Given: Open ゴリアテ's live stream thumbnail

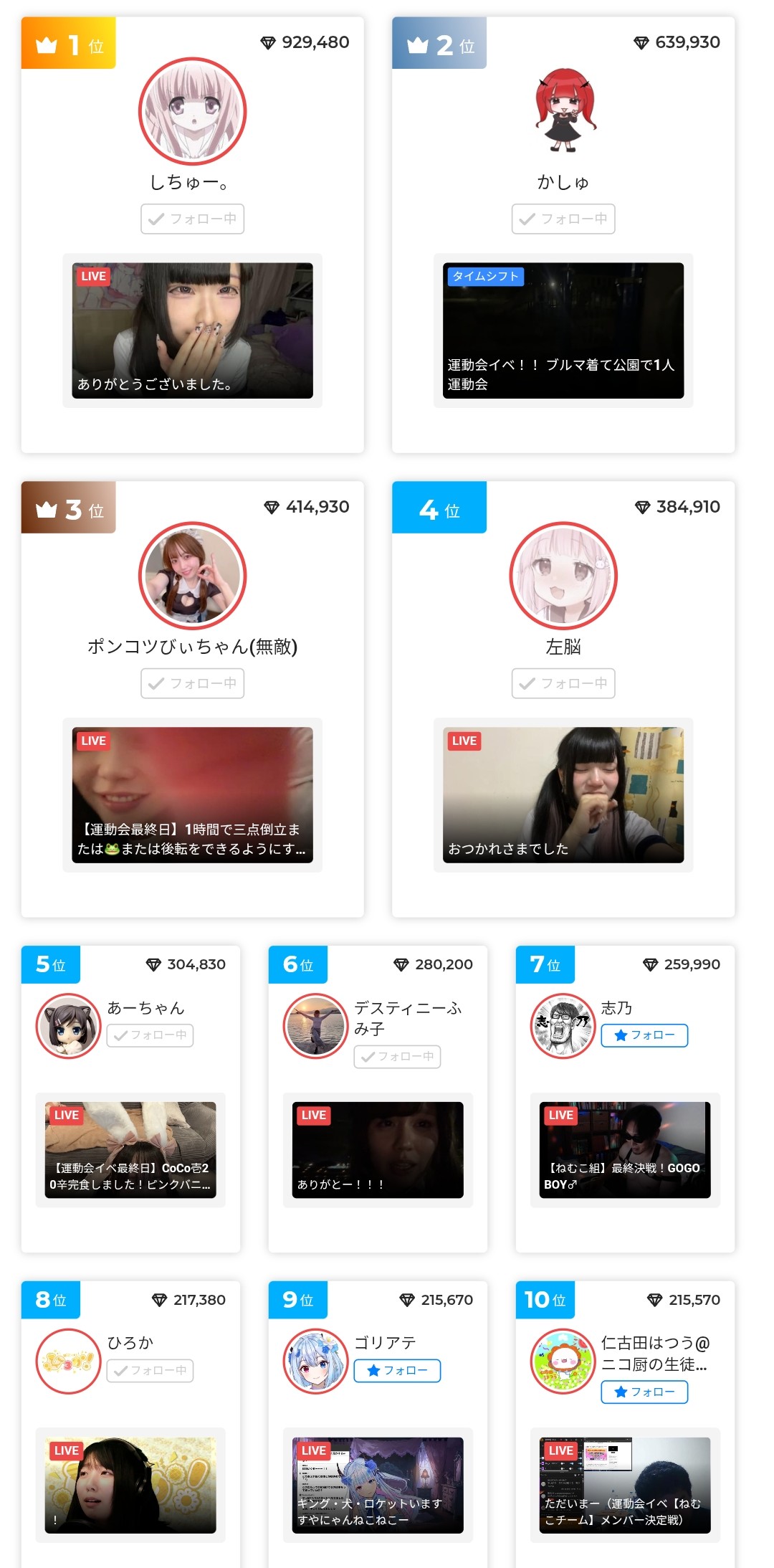Looking at the screenshot, I should click(x=378, y=1486).
